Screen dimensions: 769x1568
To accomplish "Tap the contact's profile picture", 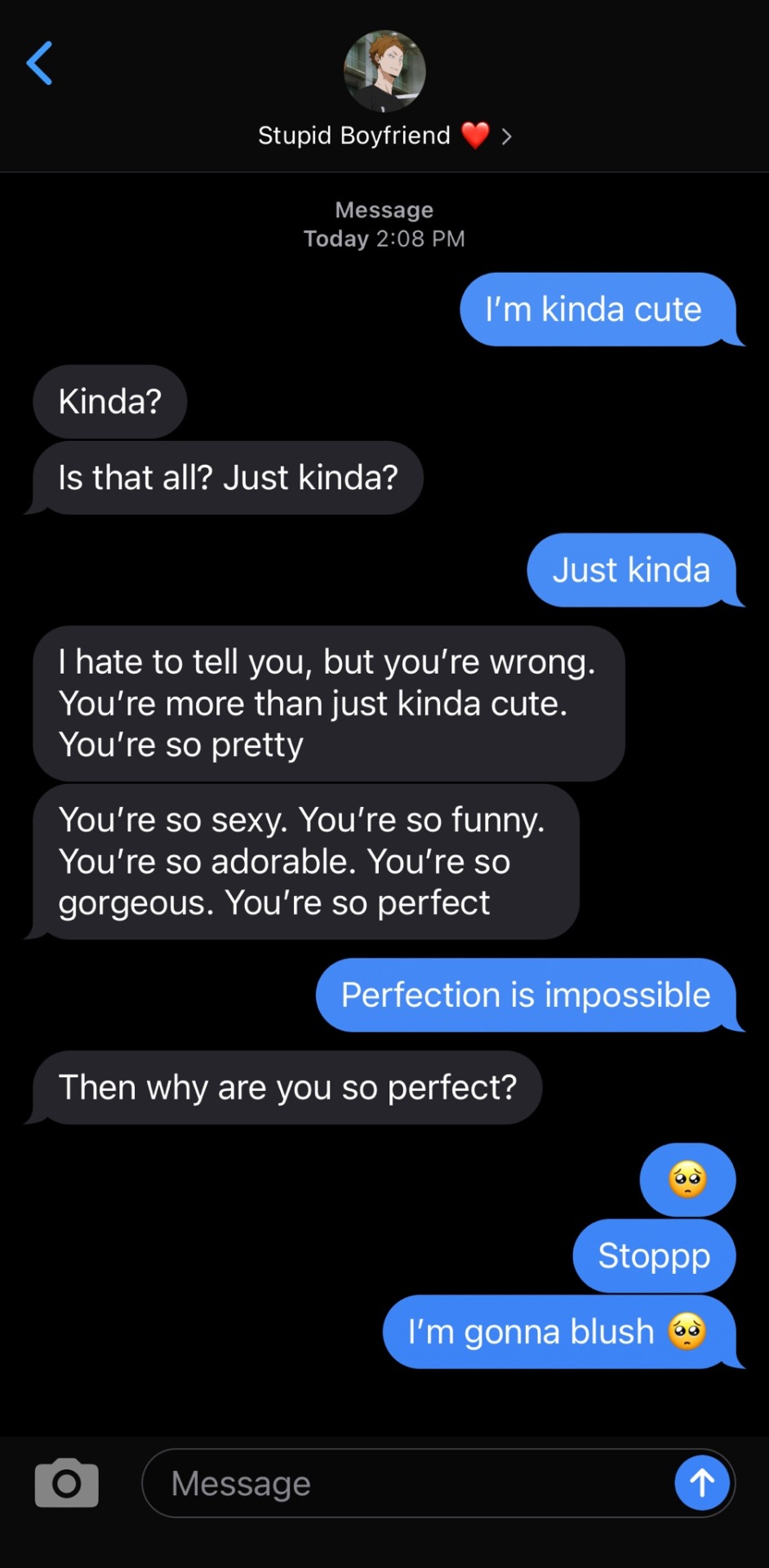I will point(384,71).
